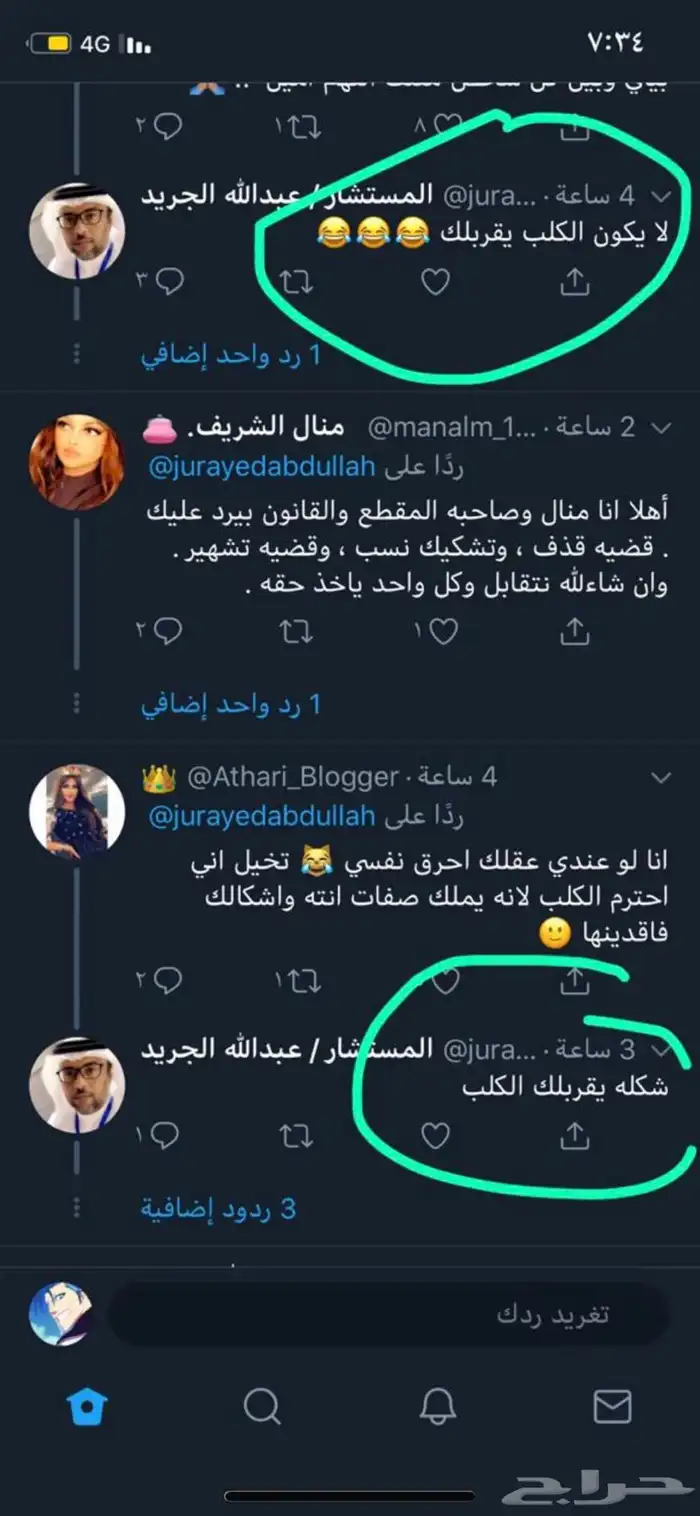Like the tweet by @Athari_Blogger
700x1516 pixels.
click(436, 982)
